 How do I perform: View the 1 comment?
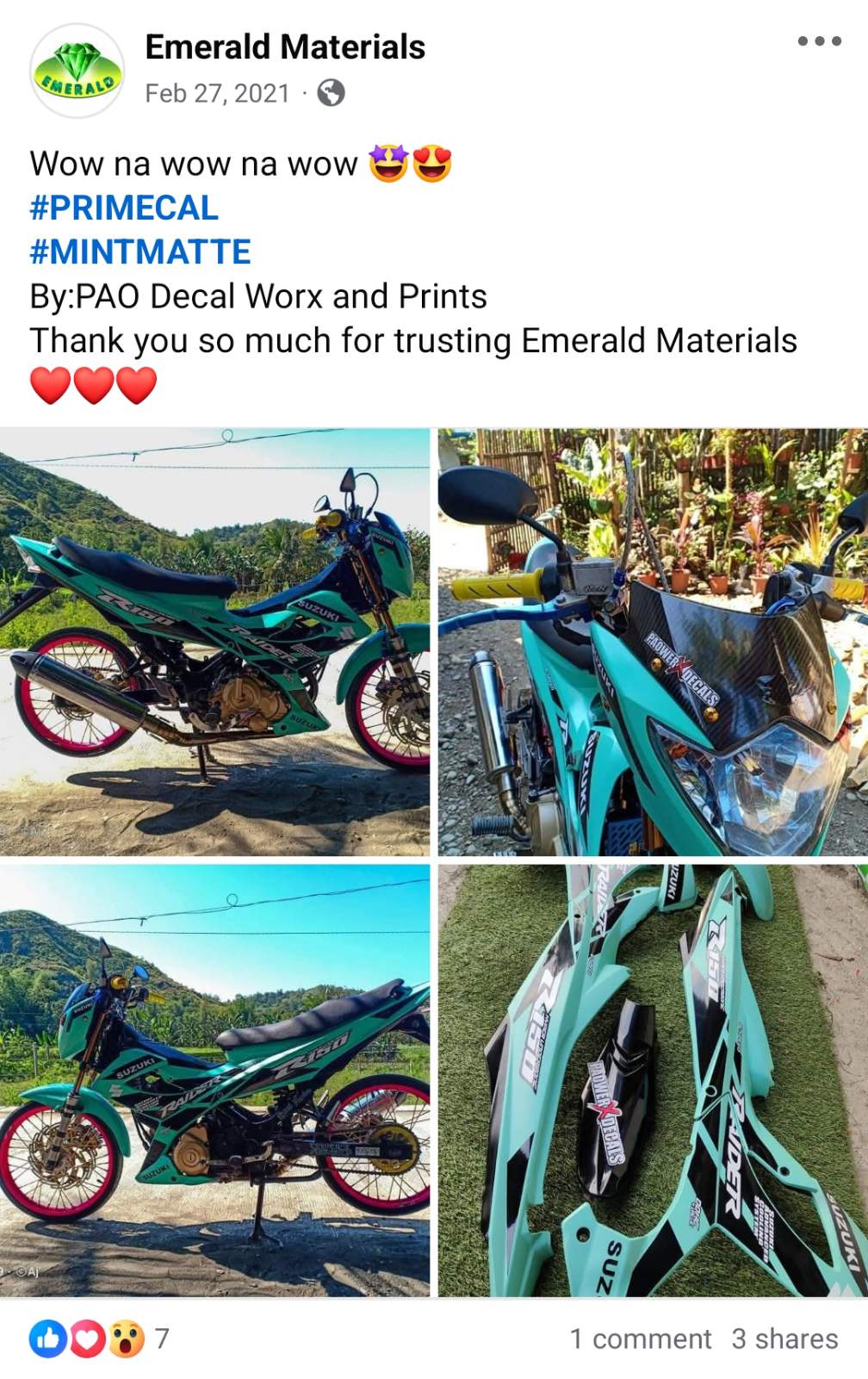640,1339
